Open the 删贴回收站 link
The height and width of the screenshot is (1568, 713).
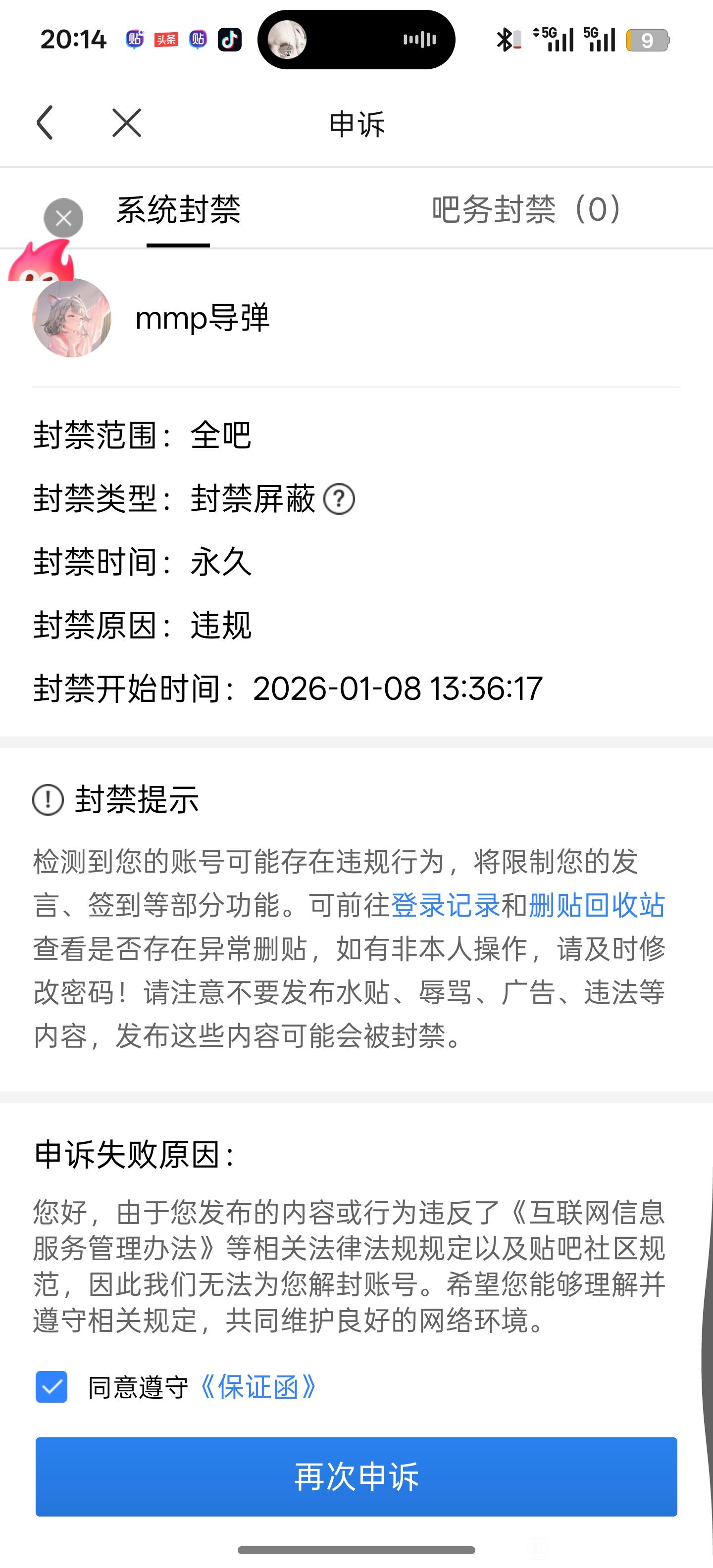tap(597, 905)
